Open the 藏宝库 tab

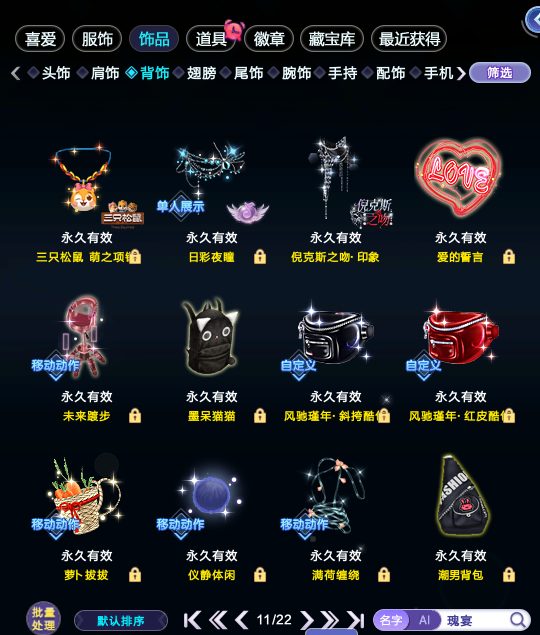(332, 39)
